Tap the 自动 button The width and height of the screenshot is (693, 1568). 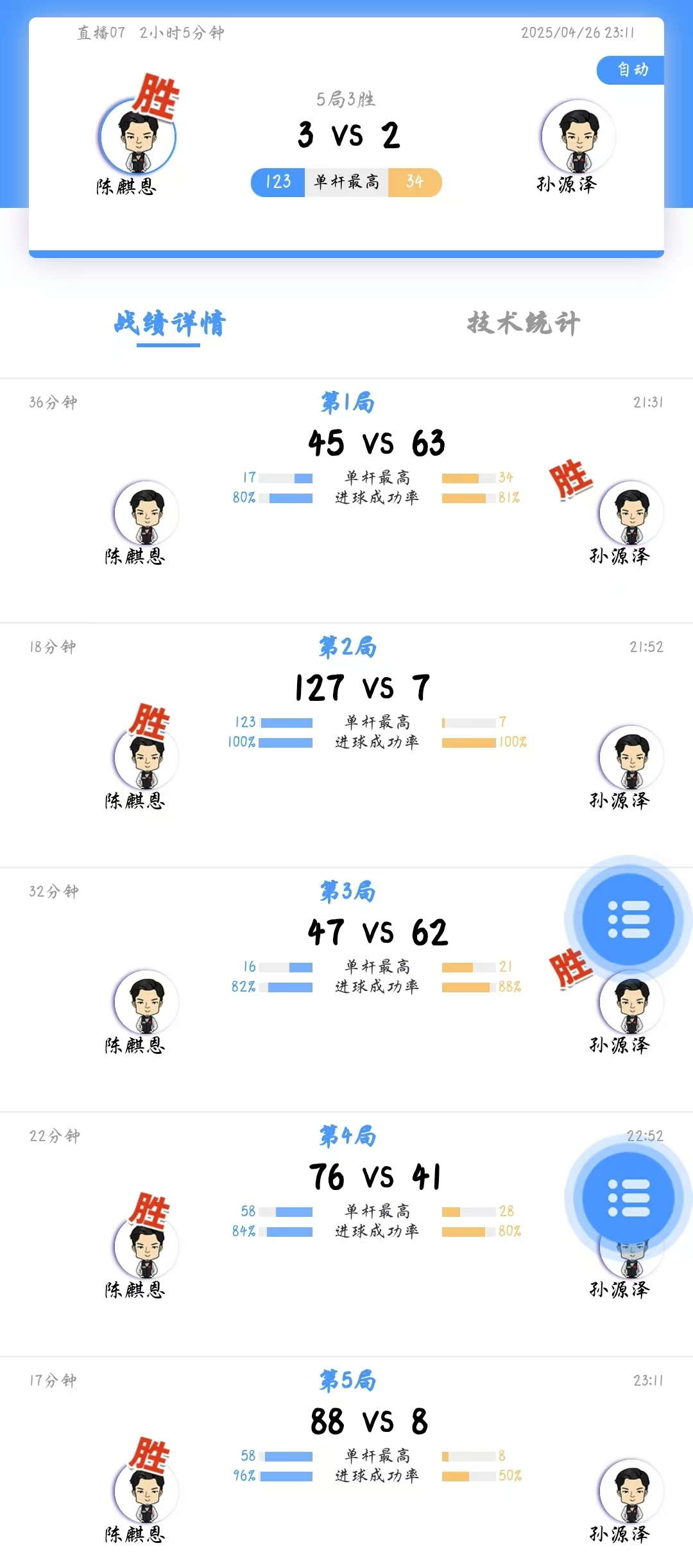click(x=632, y=70)
